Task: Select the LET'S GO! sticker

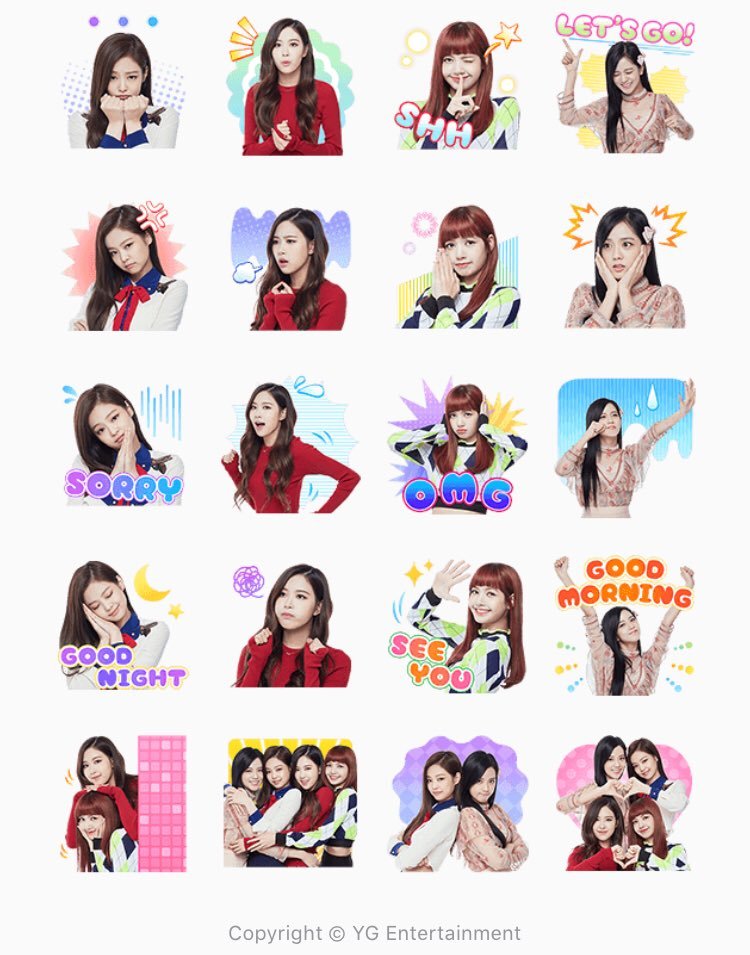Action: click(x=624, y=85)
